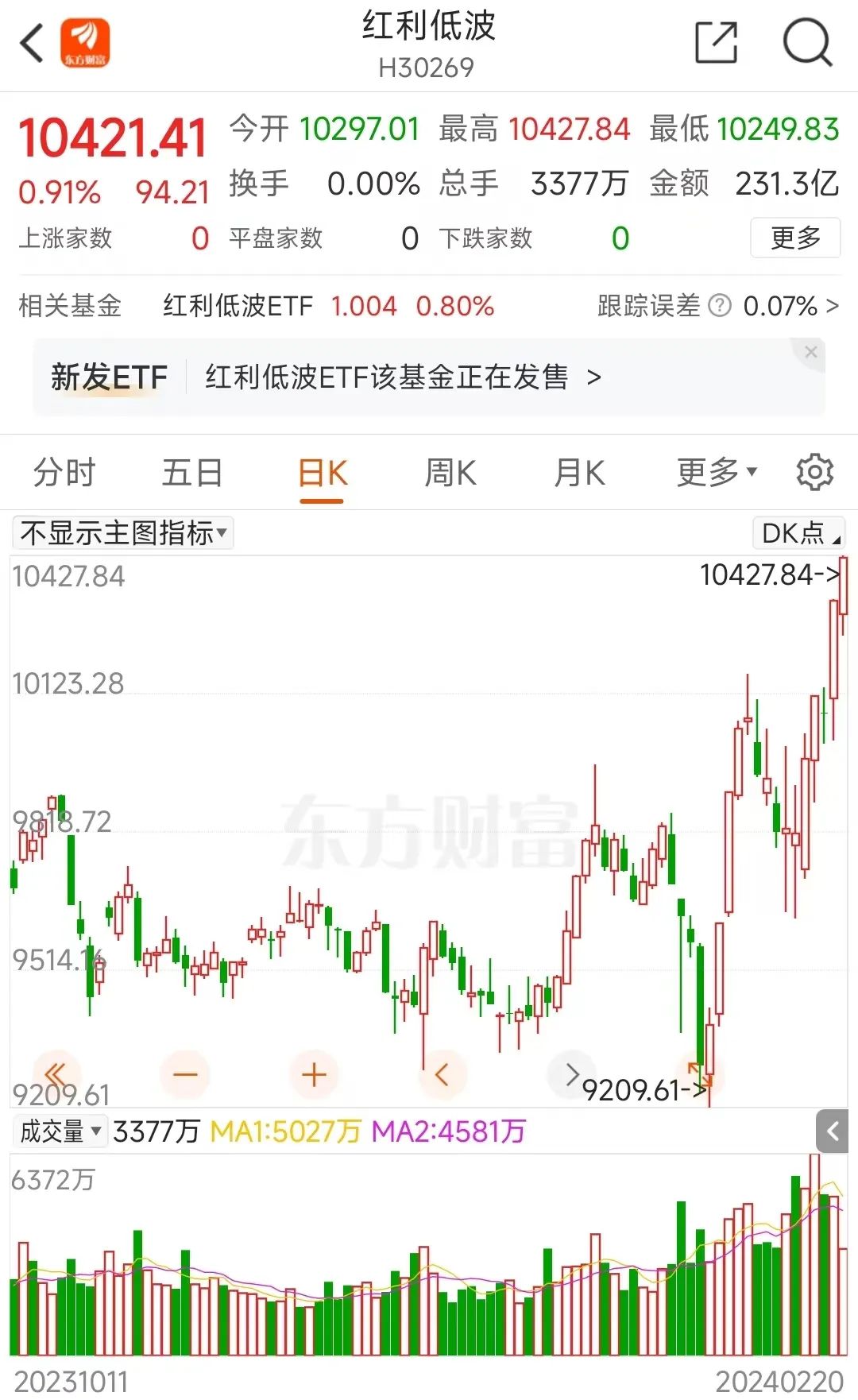Dismiss the 新发ETF banner

810,352
